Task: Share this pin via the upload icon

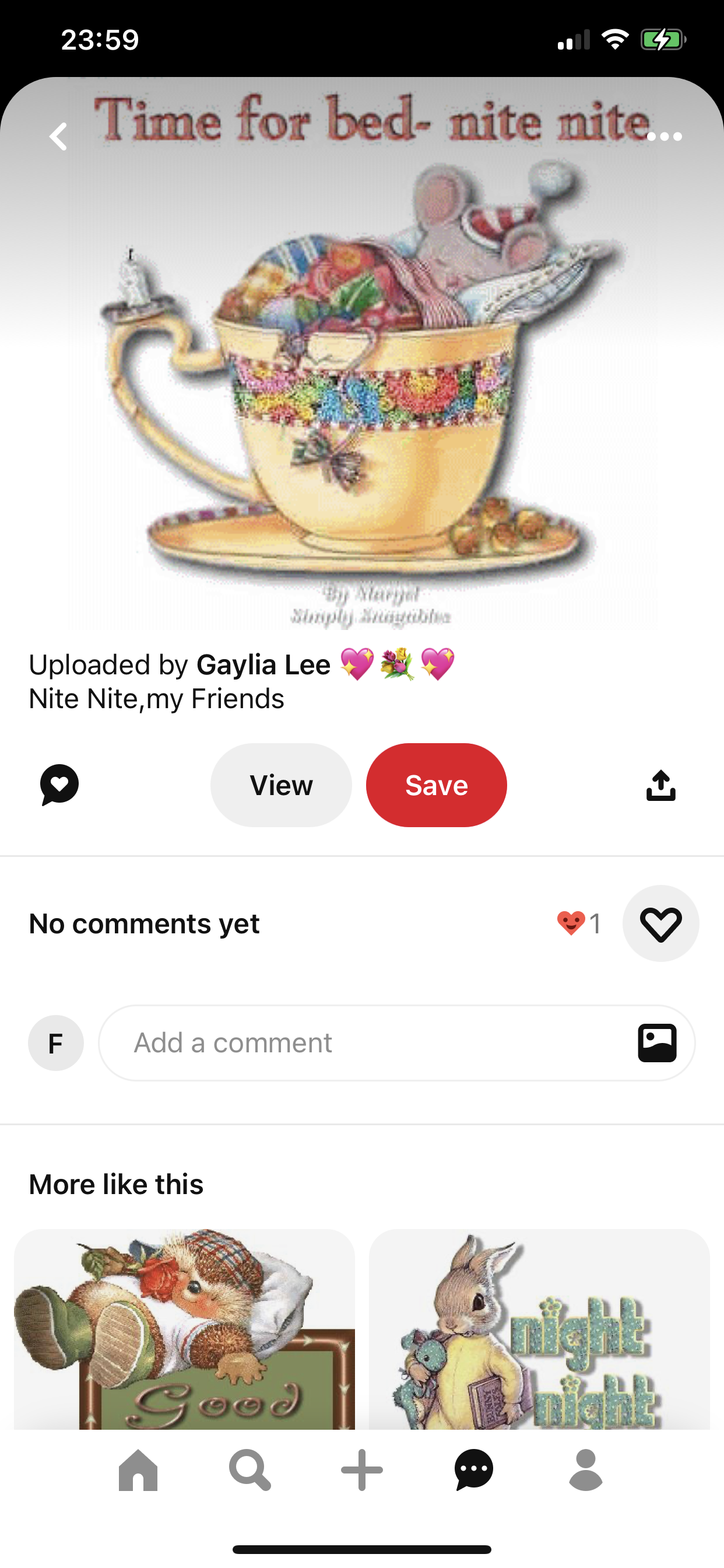Action: (x=660, y=785)
